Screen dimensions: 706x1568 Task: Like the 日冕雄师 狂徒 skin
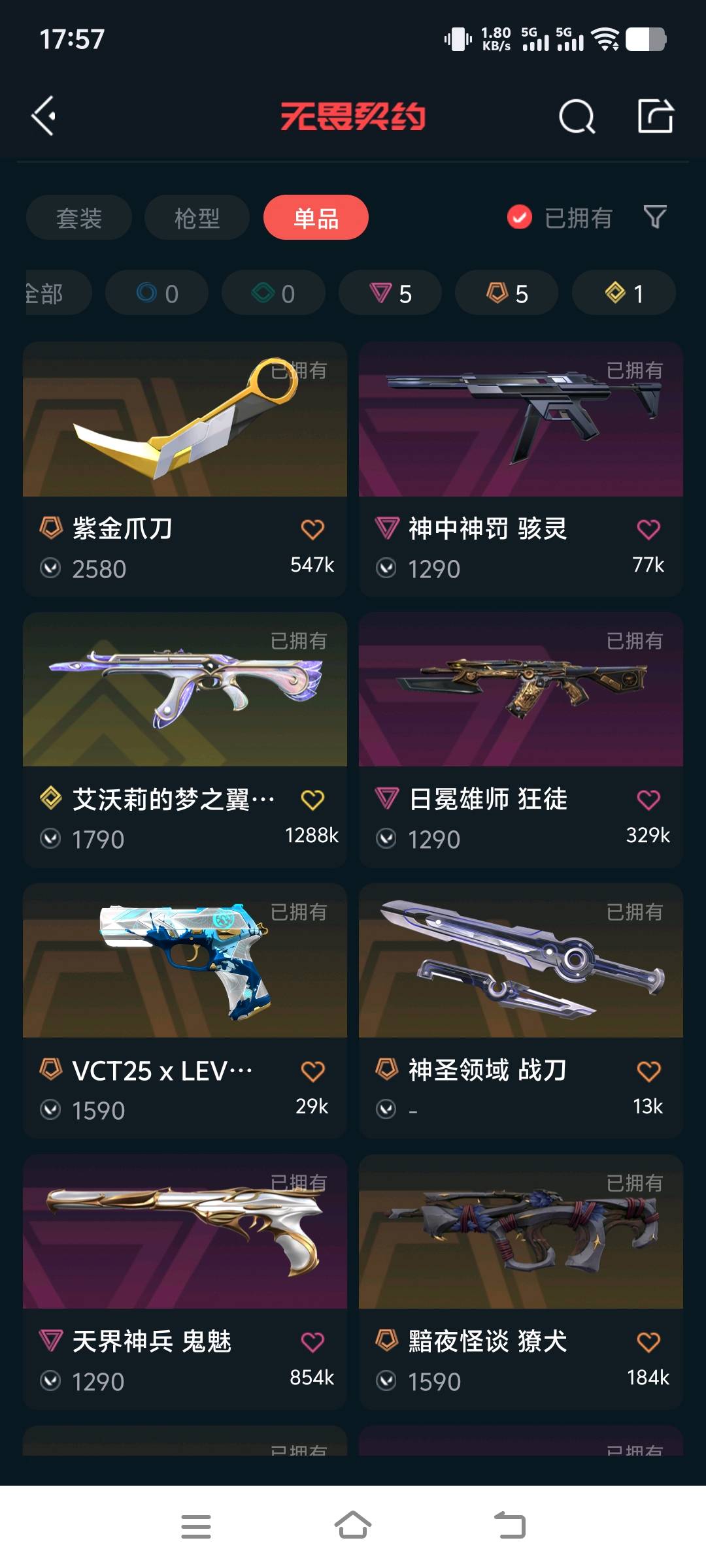pyautogui.click(x=648, y=799)
